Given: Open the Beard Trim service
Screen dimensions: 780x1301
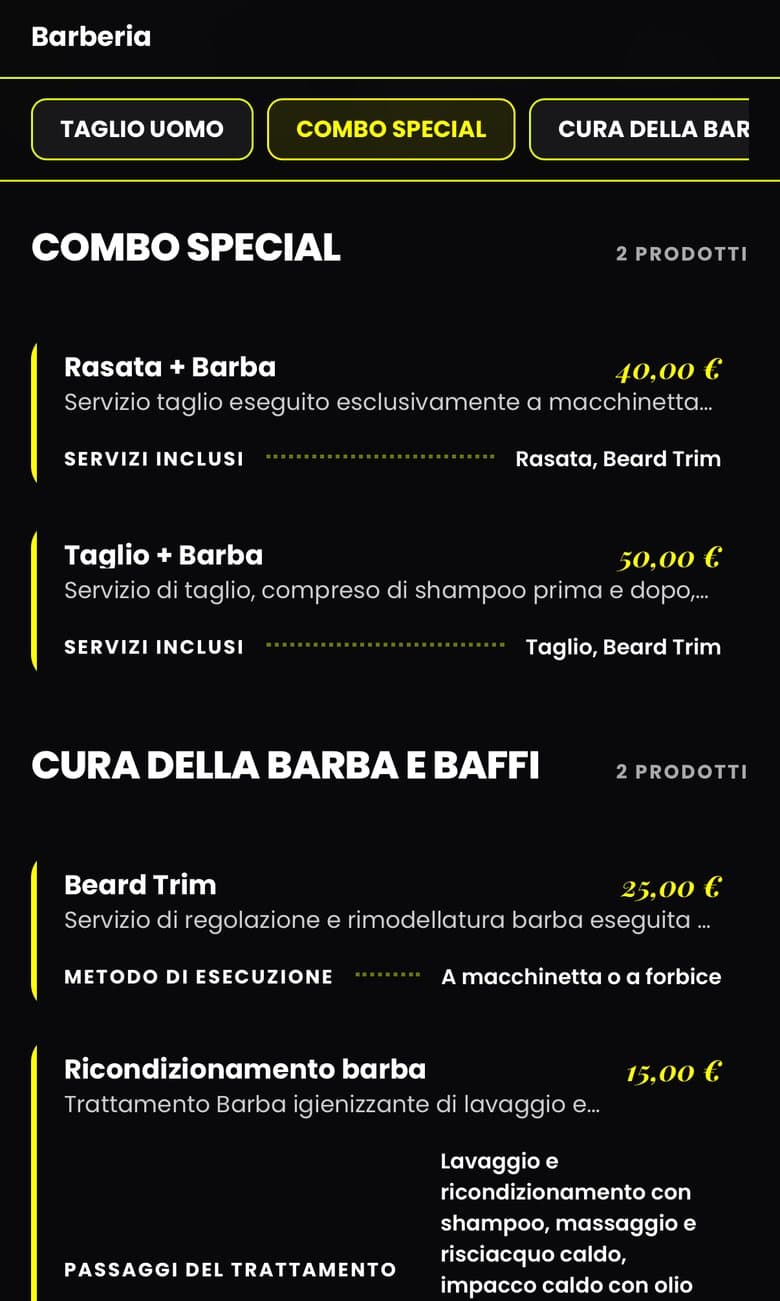Looking at the screenshot, I should pyautogui.click(x=391, y=930).
